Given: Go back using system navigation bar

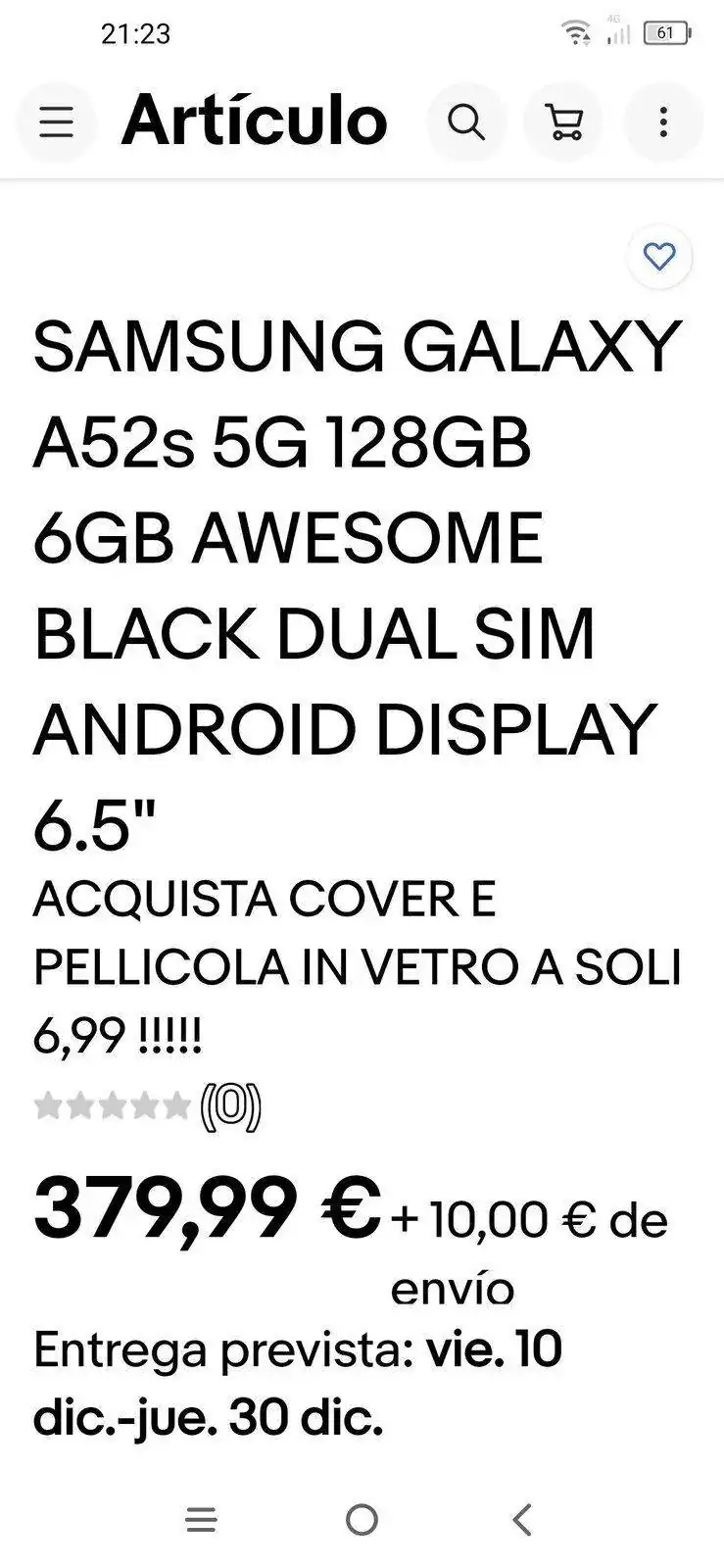Looking at the screenshot, I should click(x=522, y=1520).
